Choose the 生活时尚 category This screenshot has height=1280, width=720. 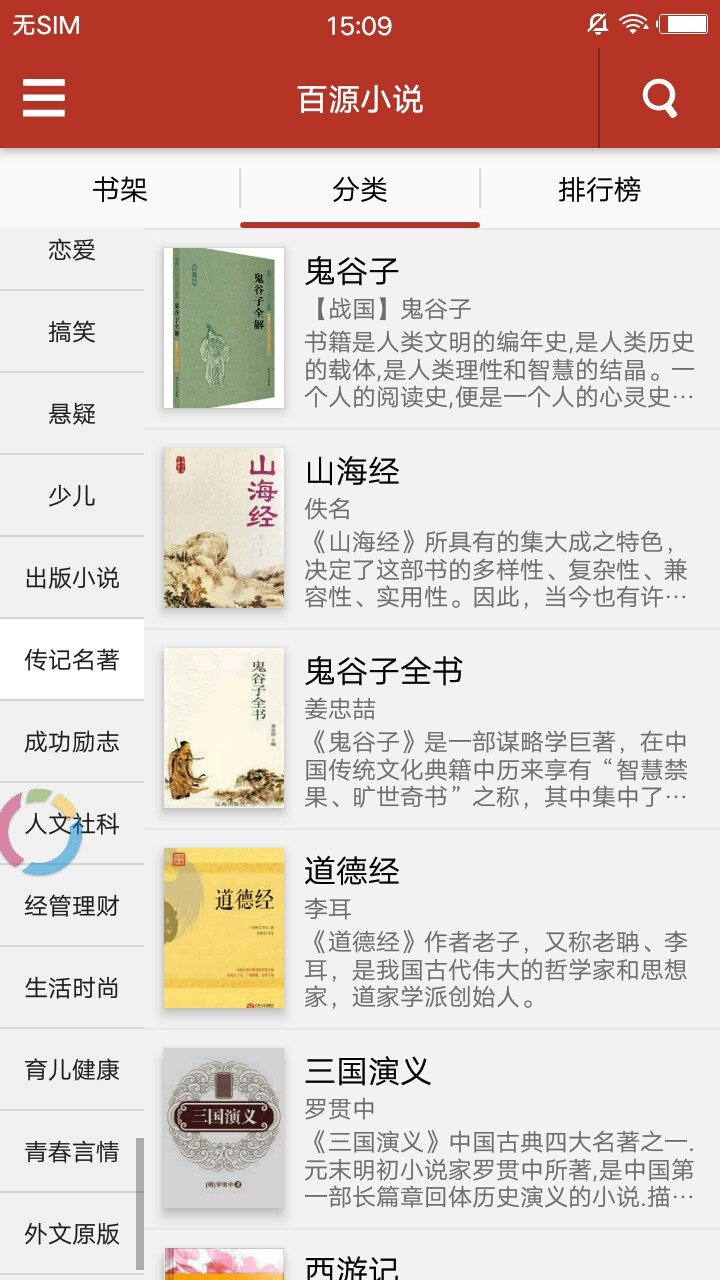coord(72,988)
